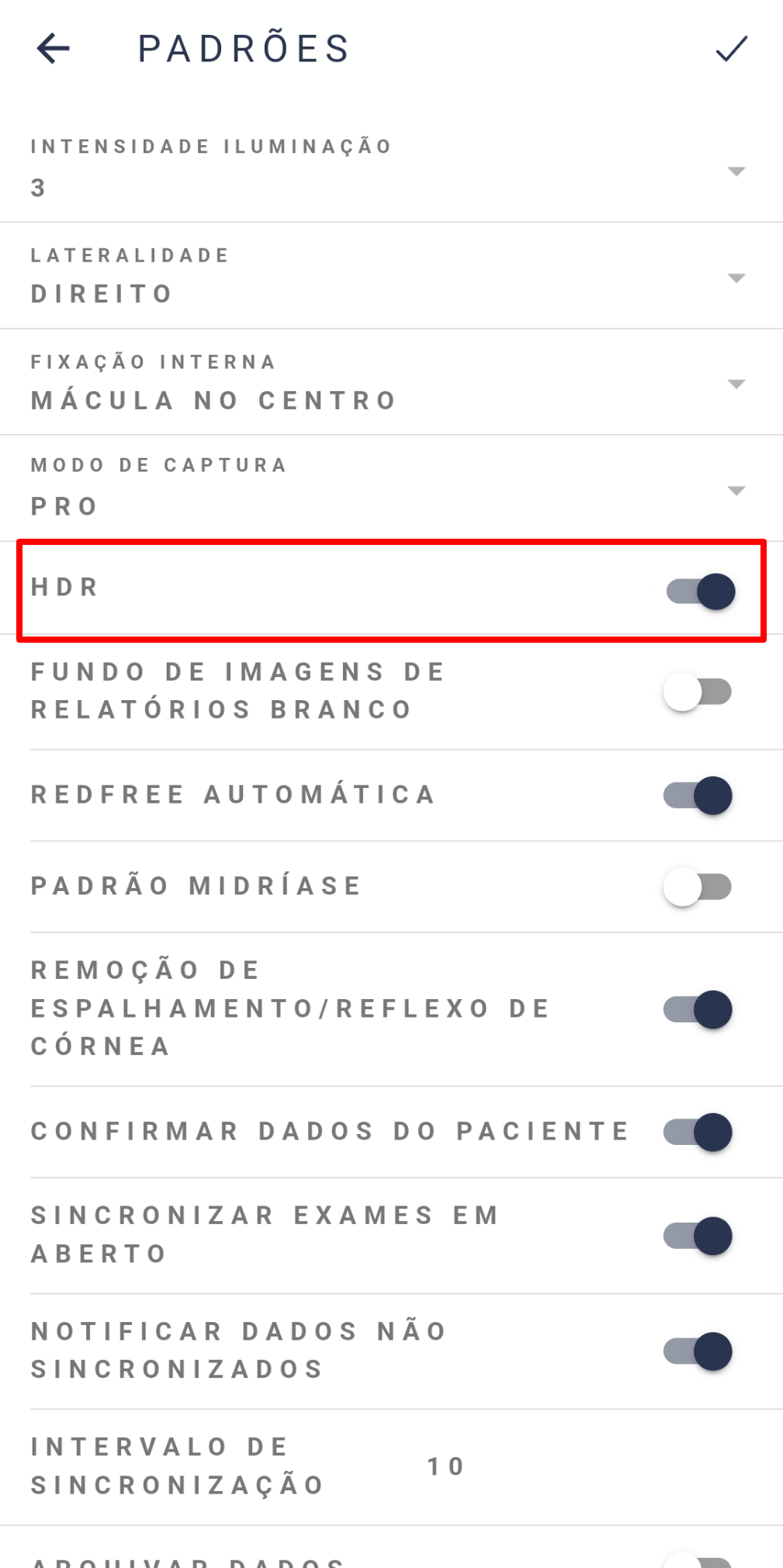
Task: Change the Modo de Captura selection
Action: [391, 488]
